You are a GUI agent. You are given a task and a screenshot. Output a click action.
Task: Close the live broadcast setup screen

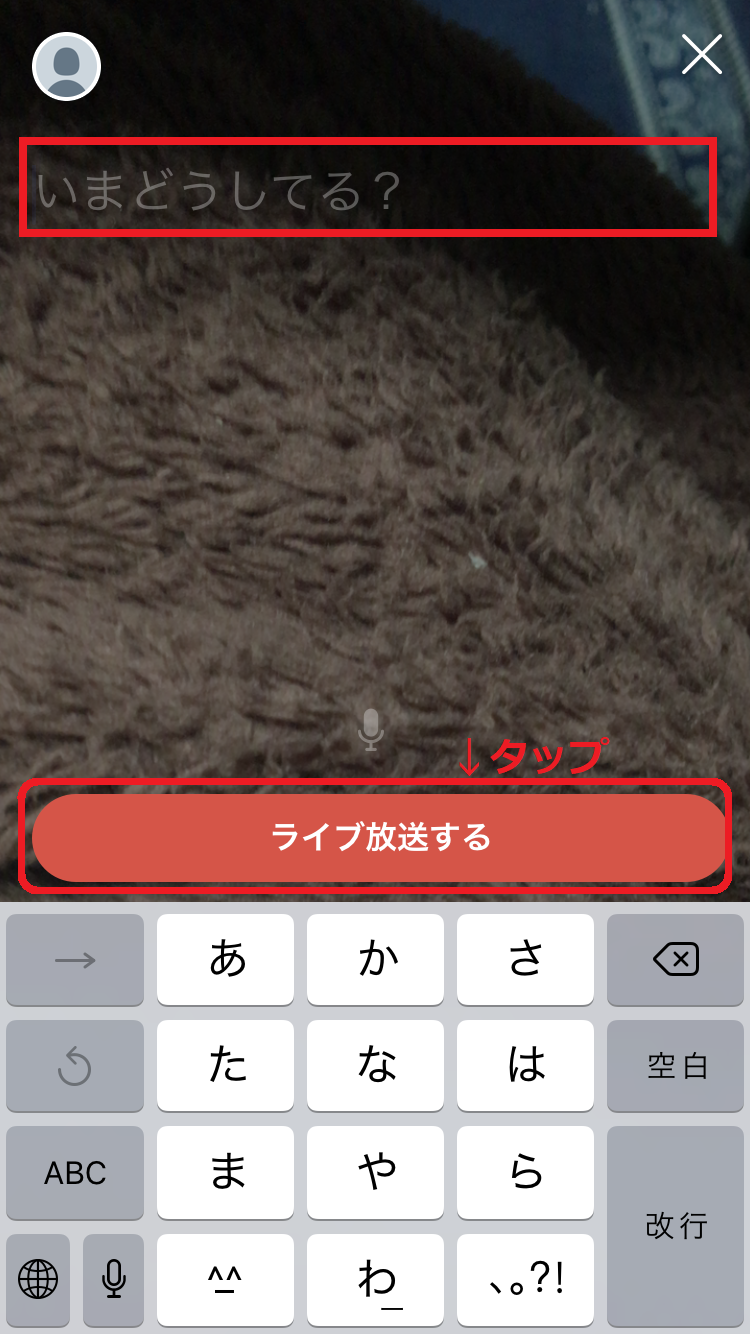(x=702, y=56)
